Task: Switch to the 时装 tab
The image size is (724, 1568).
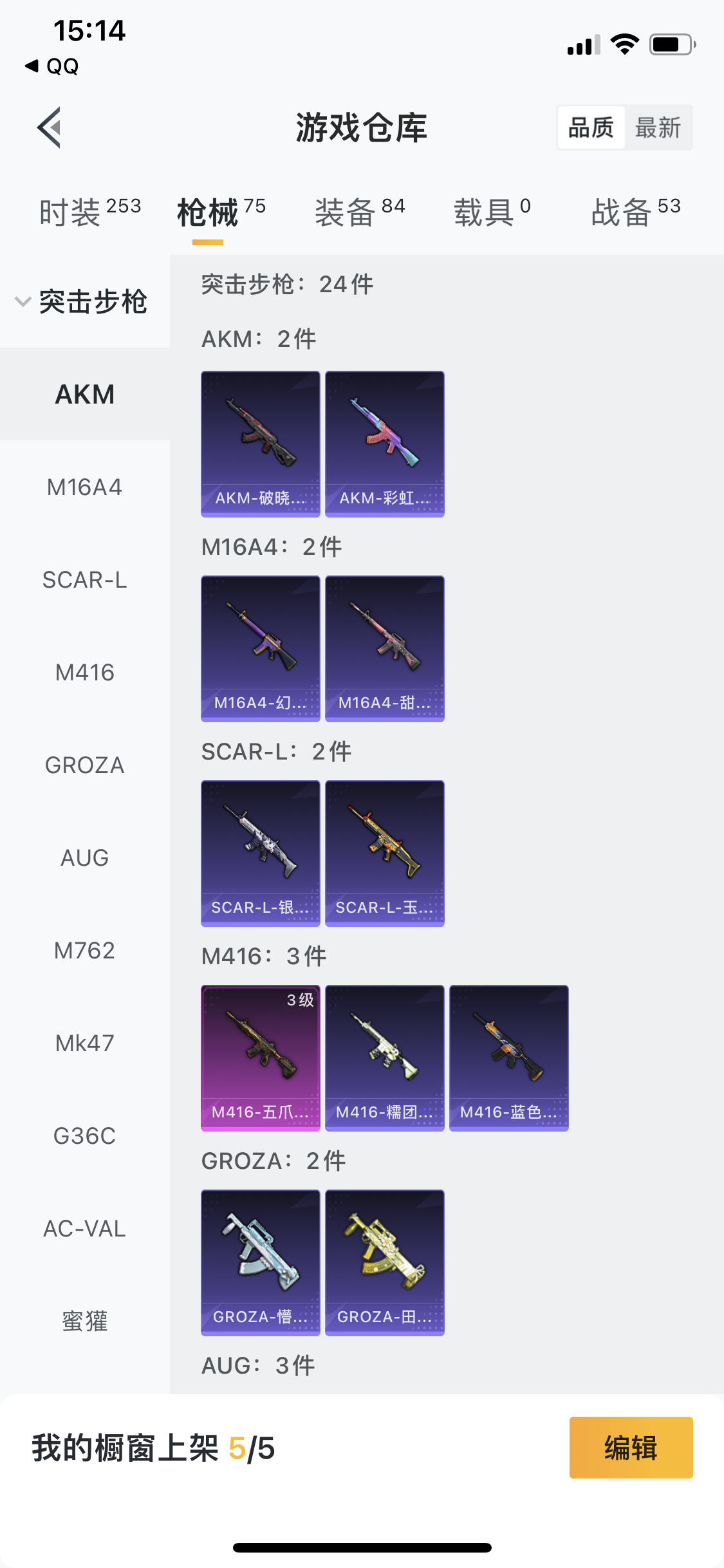Action: point(89,212)
